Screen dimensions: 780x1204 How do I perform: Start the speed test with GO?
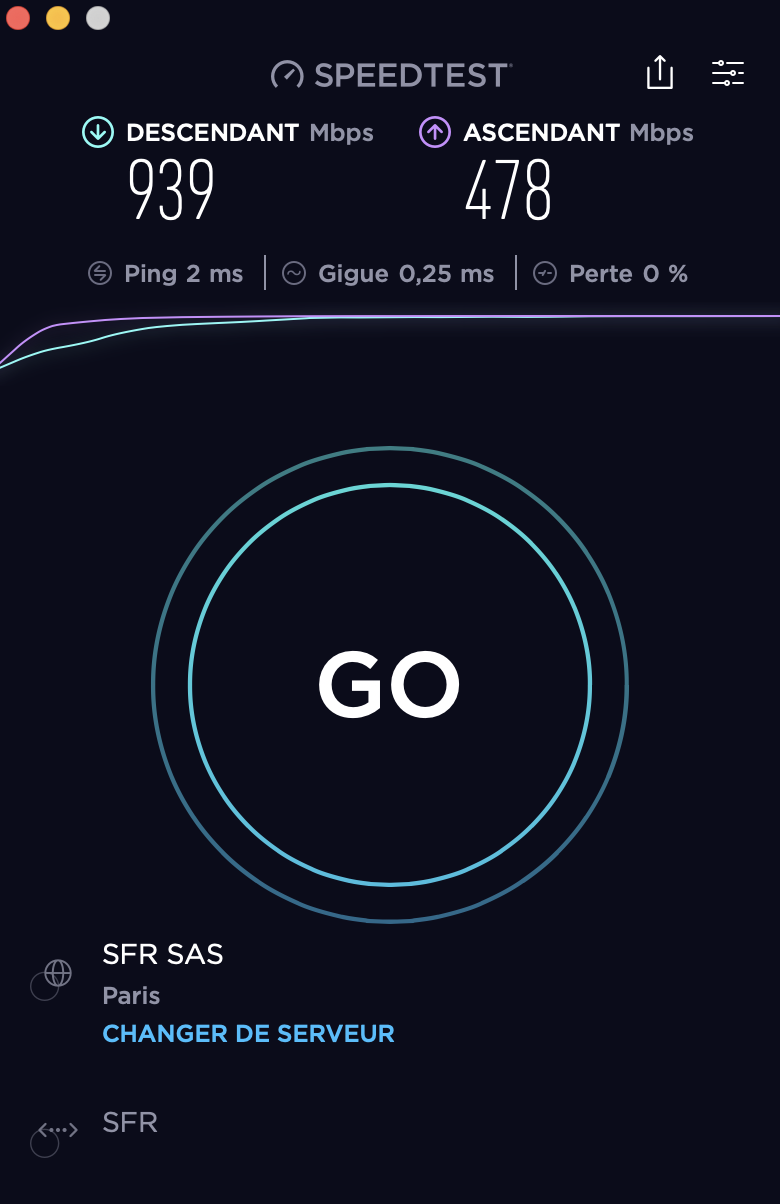[x=389, y=685]
